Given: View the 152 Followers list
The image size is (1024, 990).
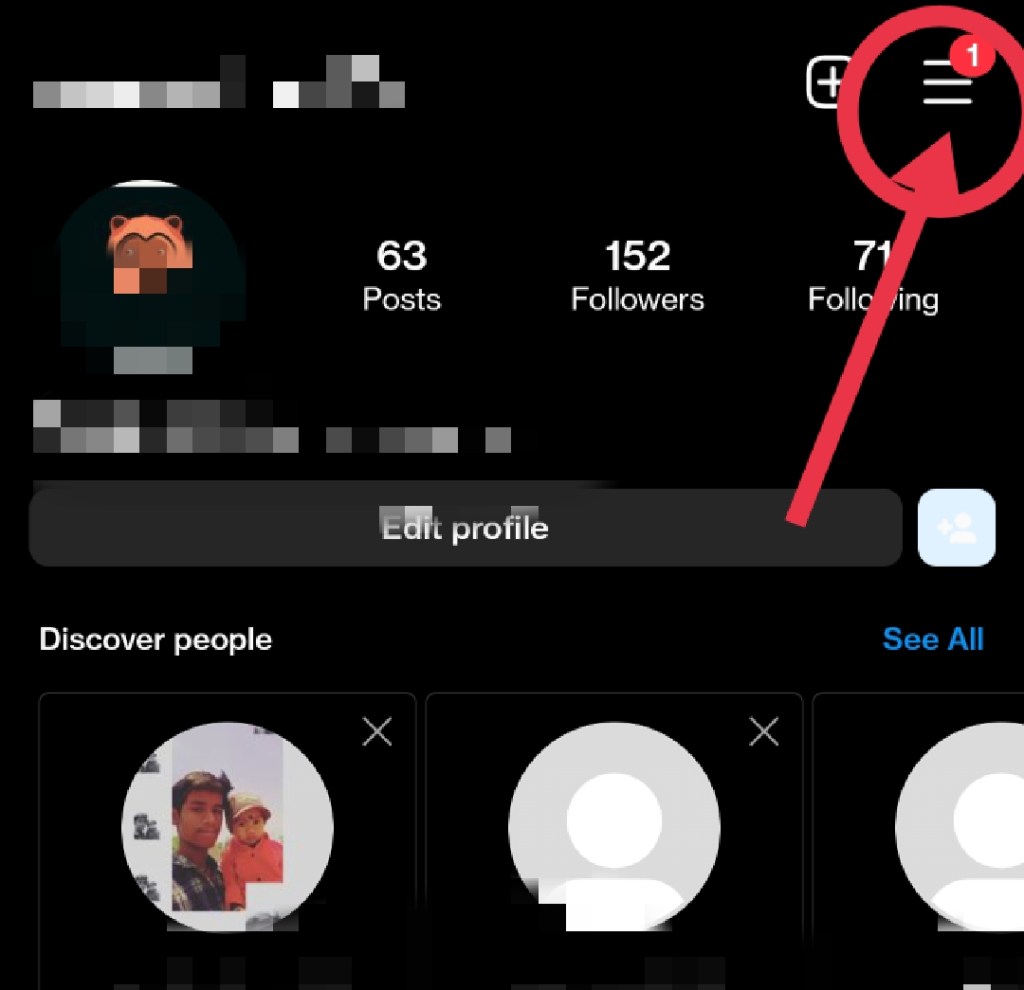Looking at the screenshot, I should 637,277.
